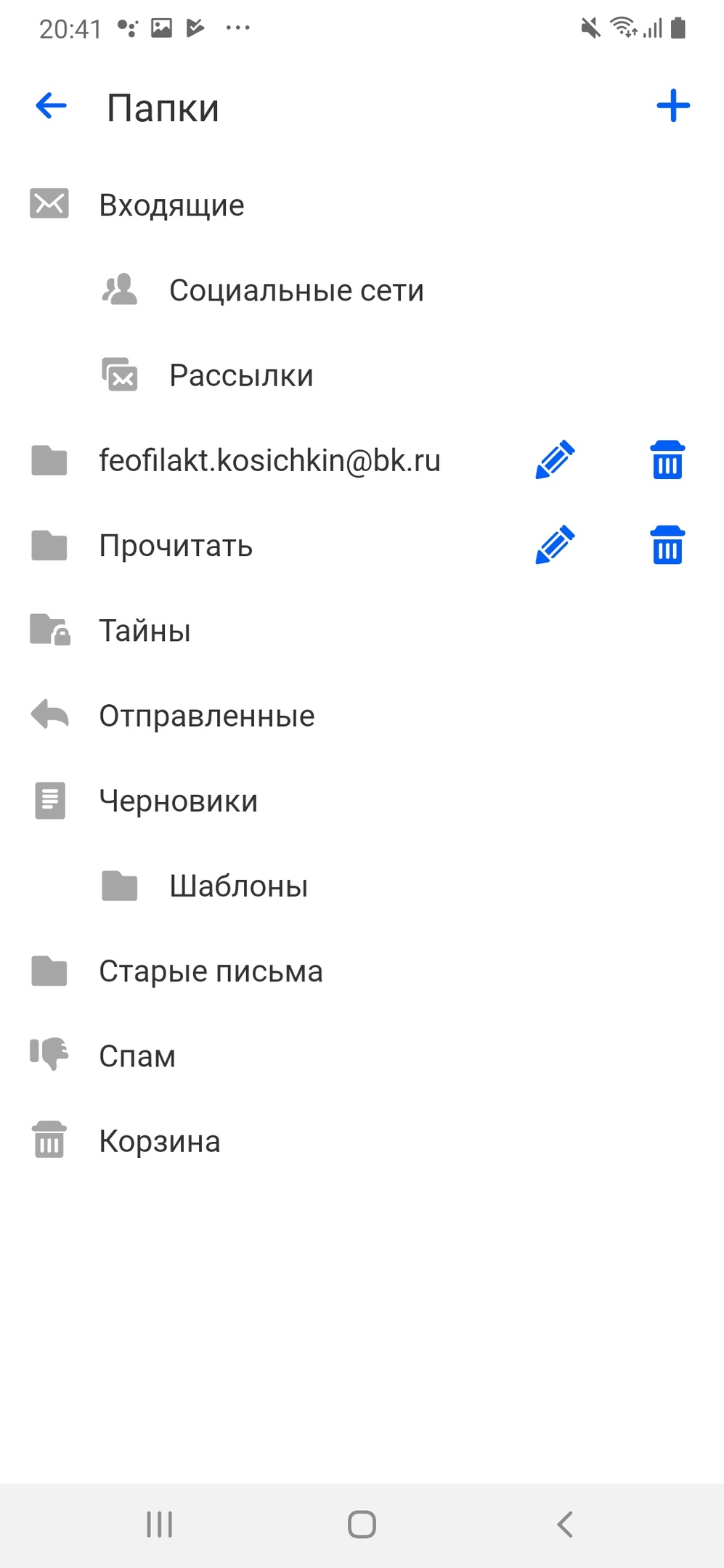Screen dimensions: 724x1568
Task: Open the Корзина folder
Action: click(159, 1140)
